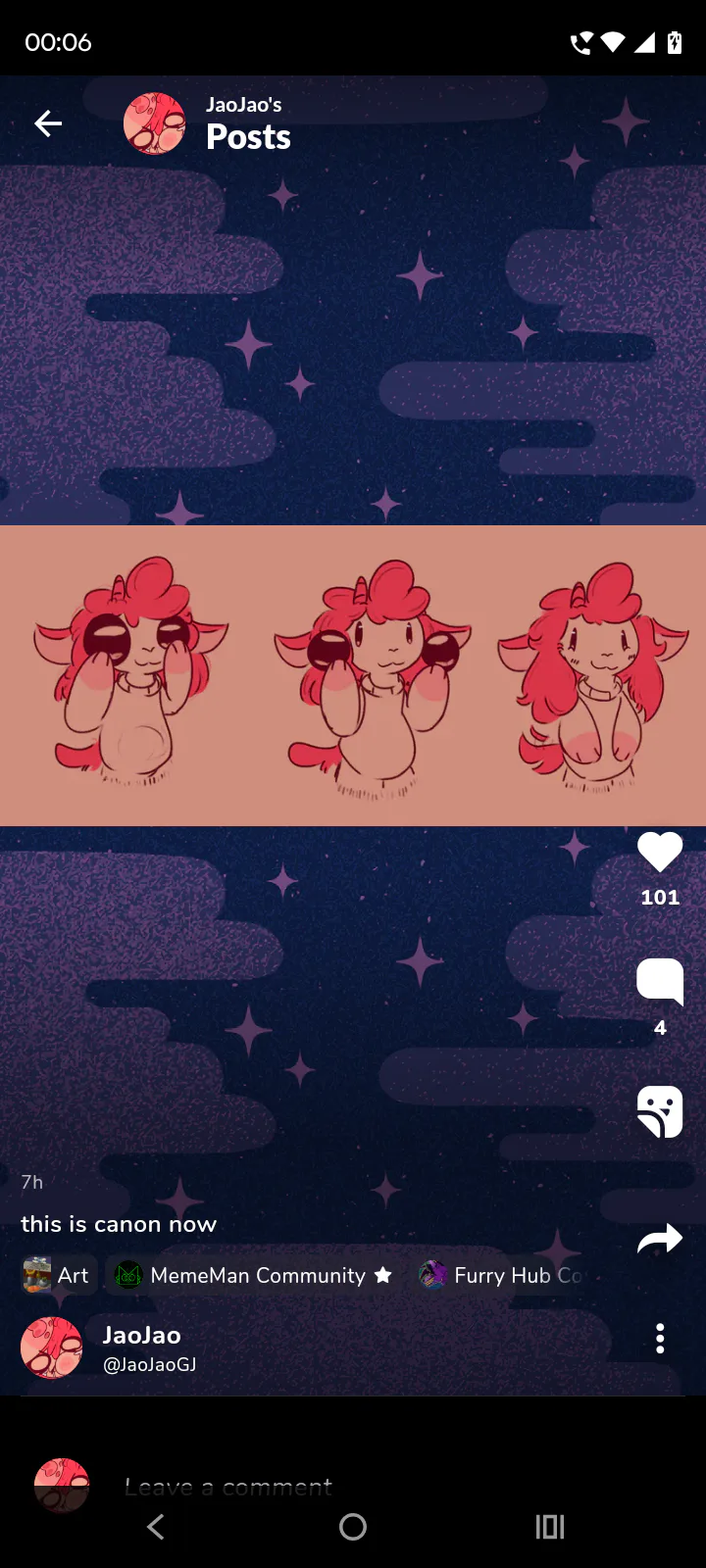
Task: Tap the sticker reaction icon
Action: pos(660,1112)
